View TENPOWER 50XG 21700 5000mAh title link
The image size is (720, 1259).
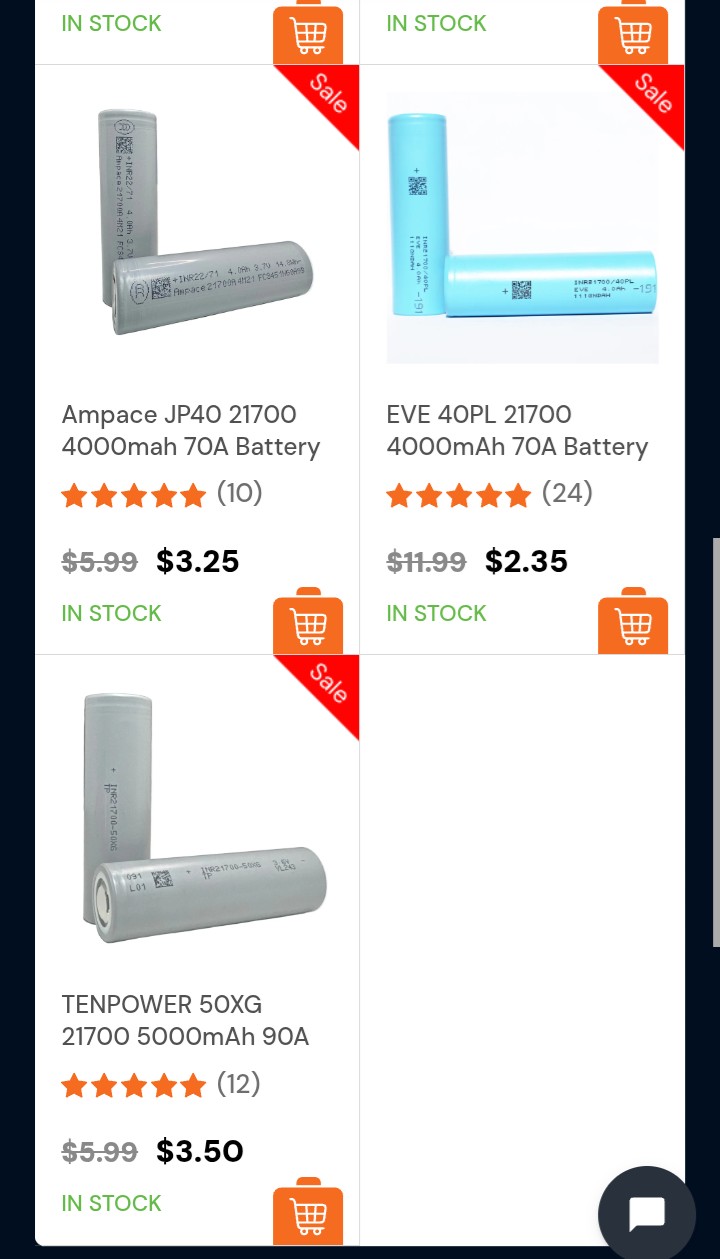pyautogui.click(x=186, y=1021)
